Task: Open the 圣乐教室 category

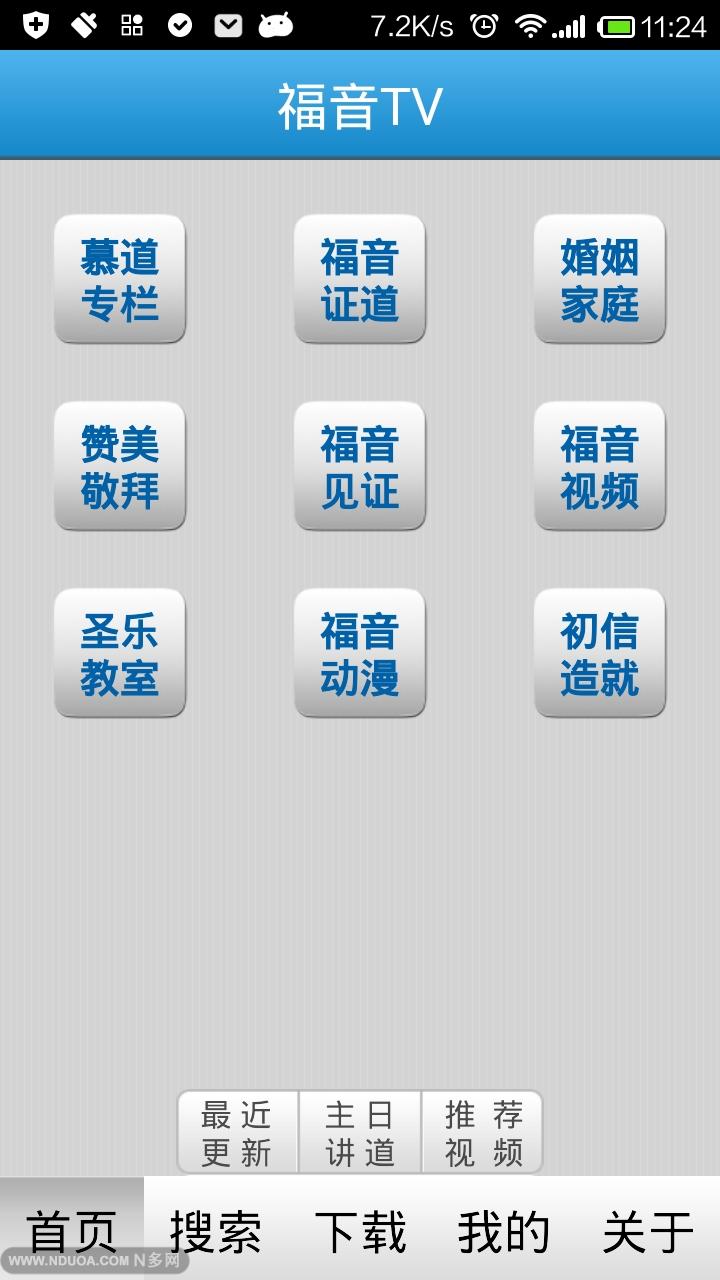Action: point(120,653)
